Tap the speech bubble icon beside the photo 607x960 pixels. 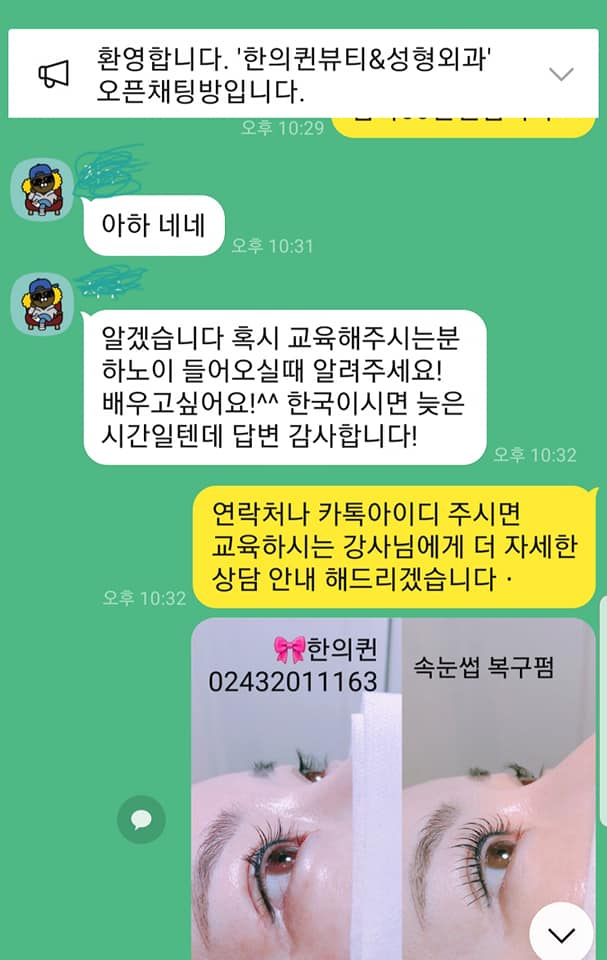[141, 820]
